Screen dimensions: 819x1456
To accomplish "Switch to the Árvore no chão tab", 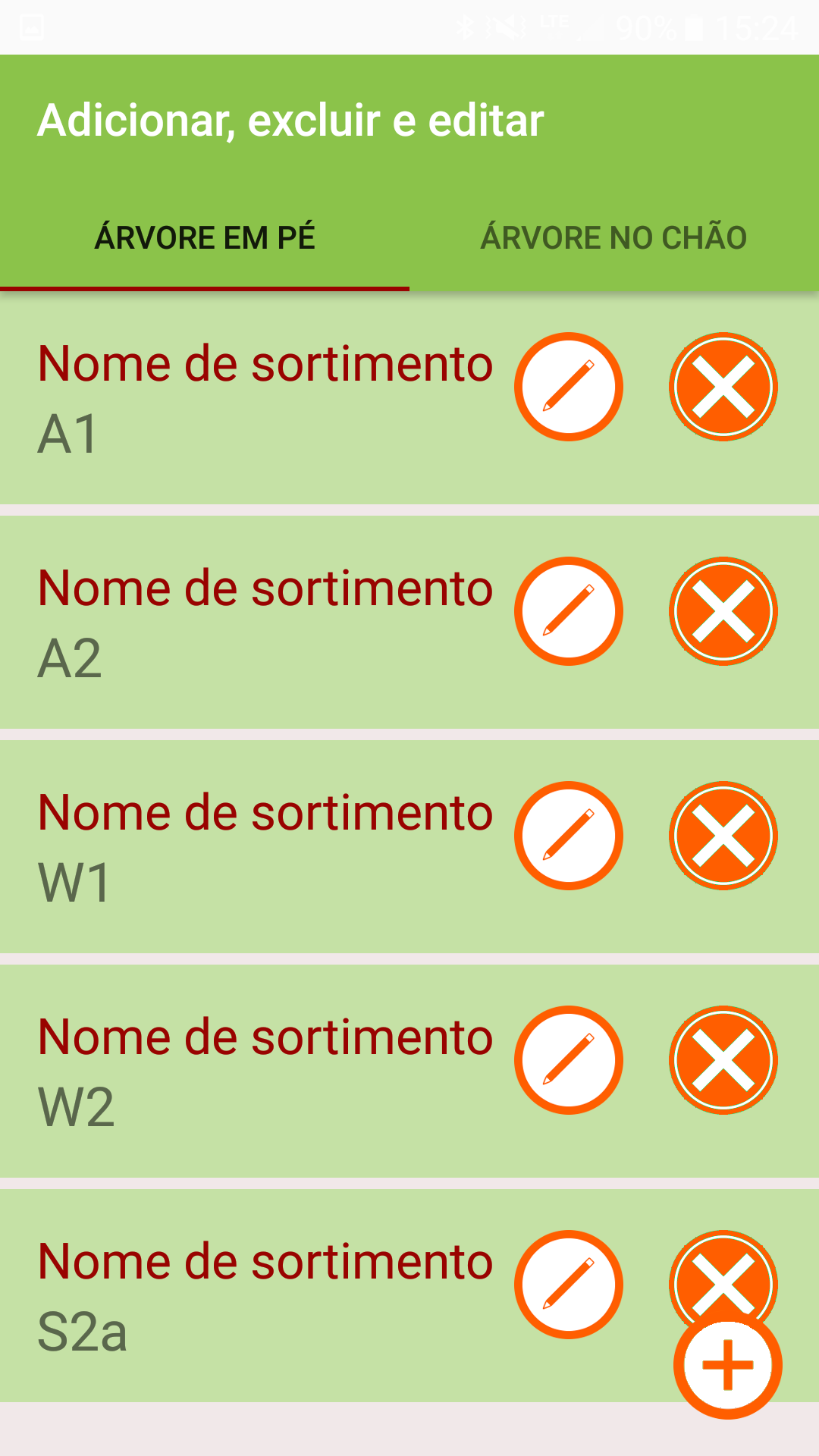I will [613, 238].
